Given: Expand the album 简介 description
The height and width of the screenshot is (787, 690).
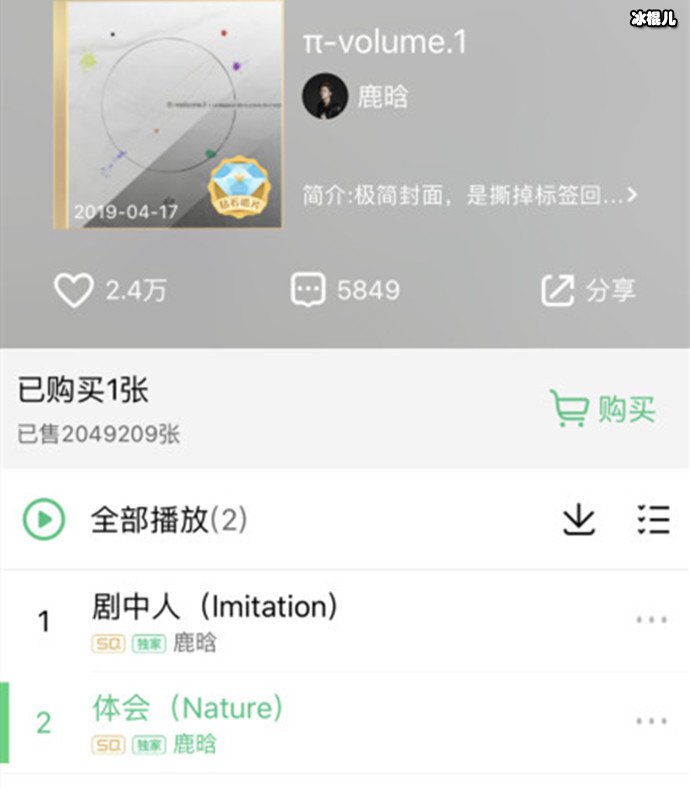Looking at the screenshot, I should point(470,195).
